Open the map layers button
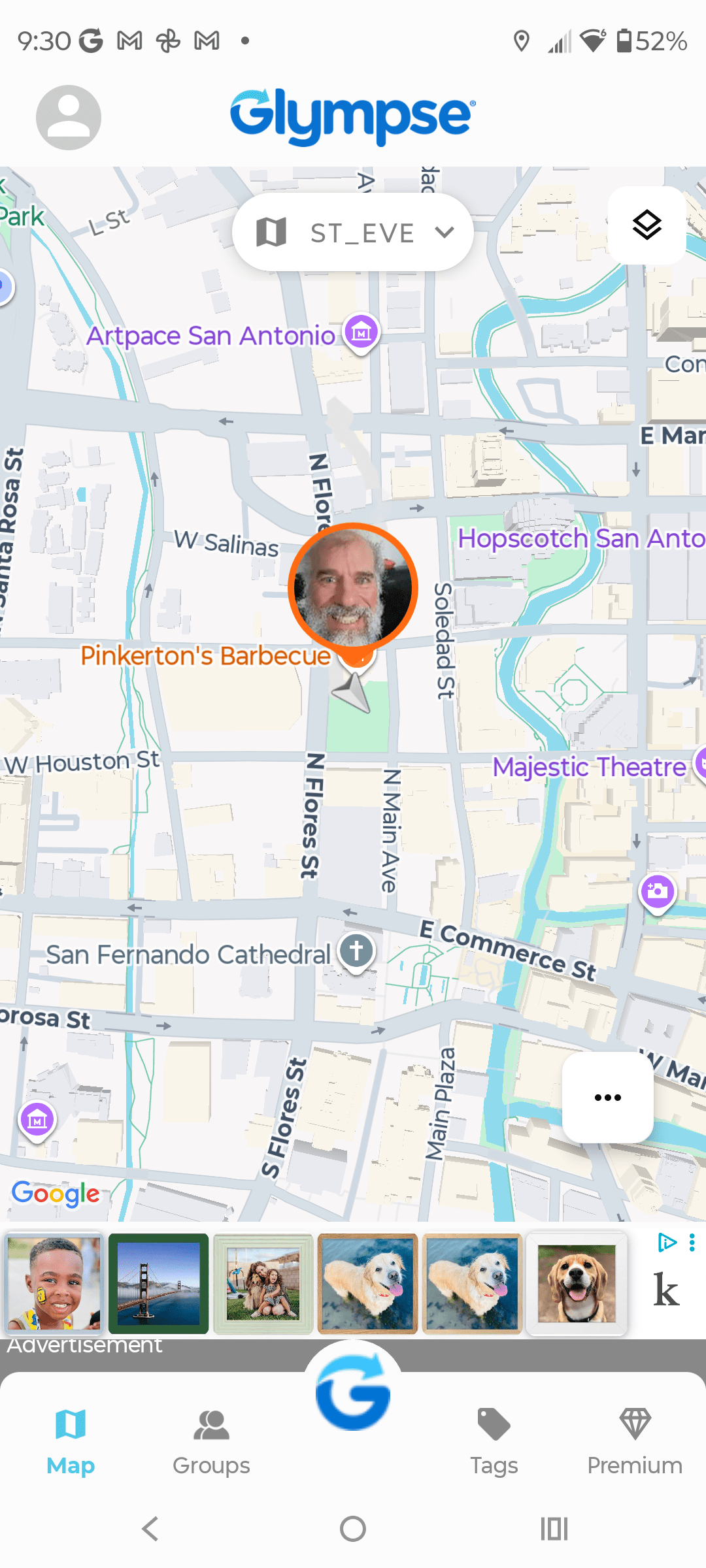The width and height of the screenshot is (706, 1568). 647,225
